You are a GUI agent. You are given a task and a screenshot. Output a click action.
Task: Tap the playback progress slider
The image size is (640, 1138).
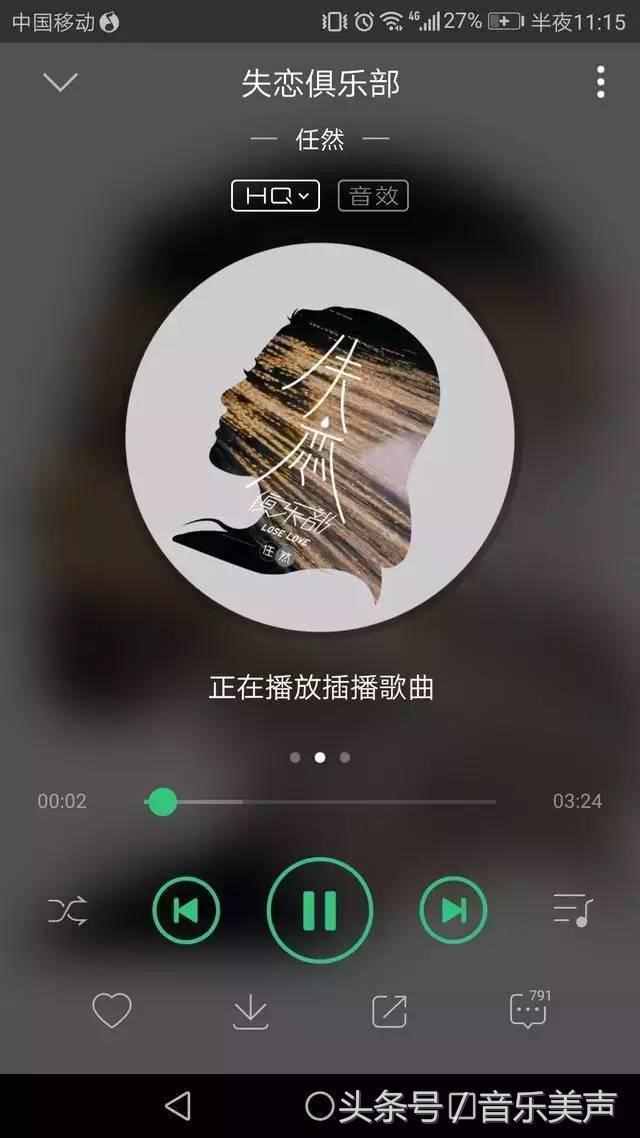coord(320,802)
